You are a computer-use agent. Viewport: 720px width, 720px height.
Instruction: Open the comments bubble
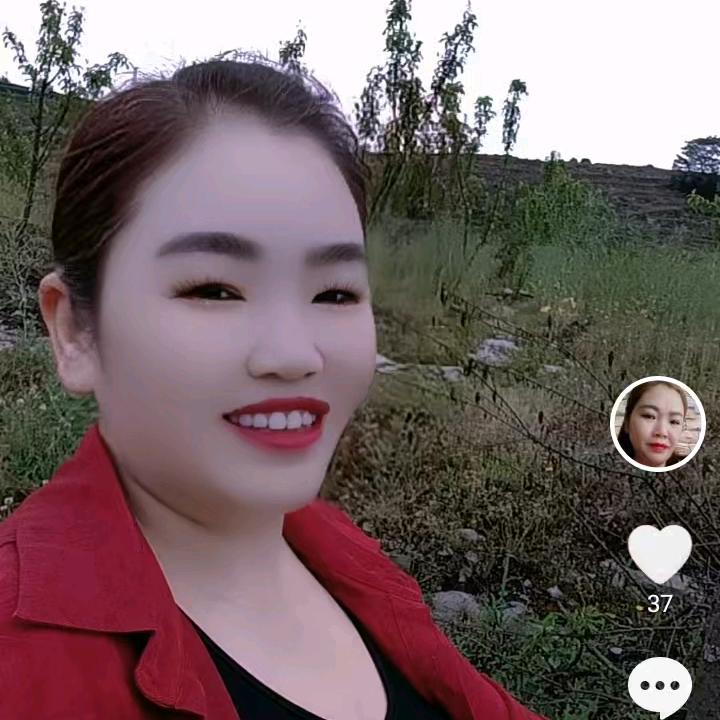click(x=659, y=688)
